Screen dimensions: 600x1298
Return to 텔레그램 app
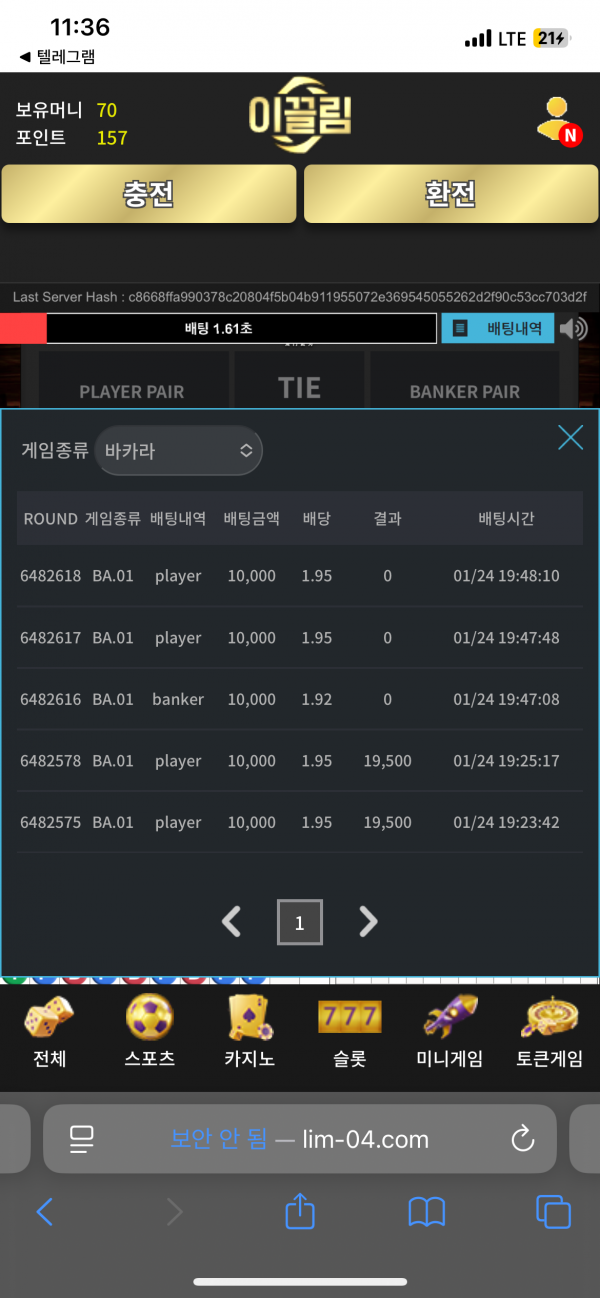tap(57, 57)
